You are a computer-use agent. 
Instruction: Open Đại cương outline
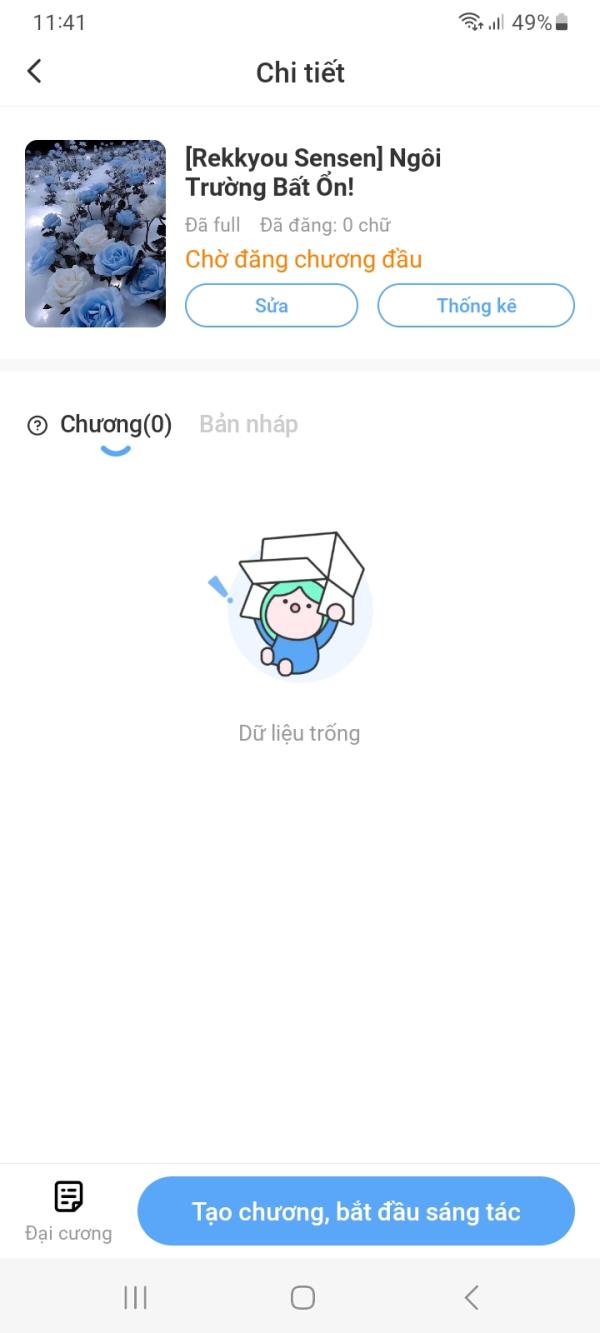click(x=68, y=1210)
